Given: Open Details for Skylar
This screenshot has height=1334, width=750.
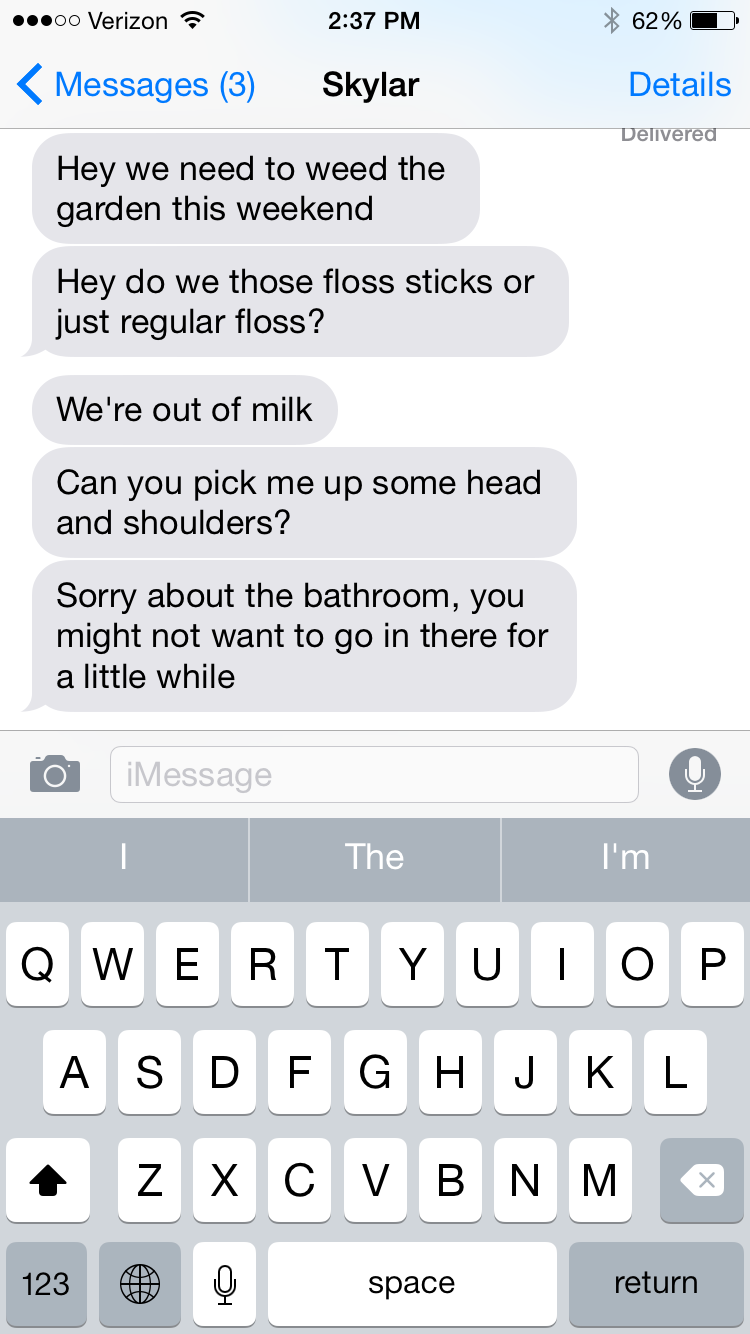Looking at the screenshot, I should pos(679,86).
